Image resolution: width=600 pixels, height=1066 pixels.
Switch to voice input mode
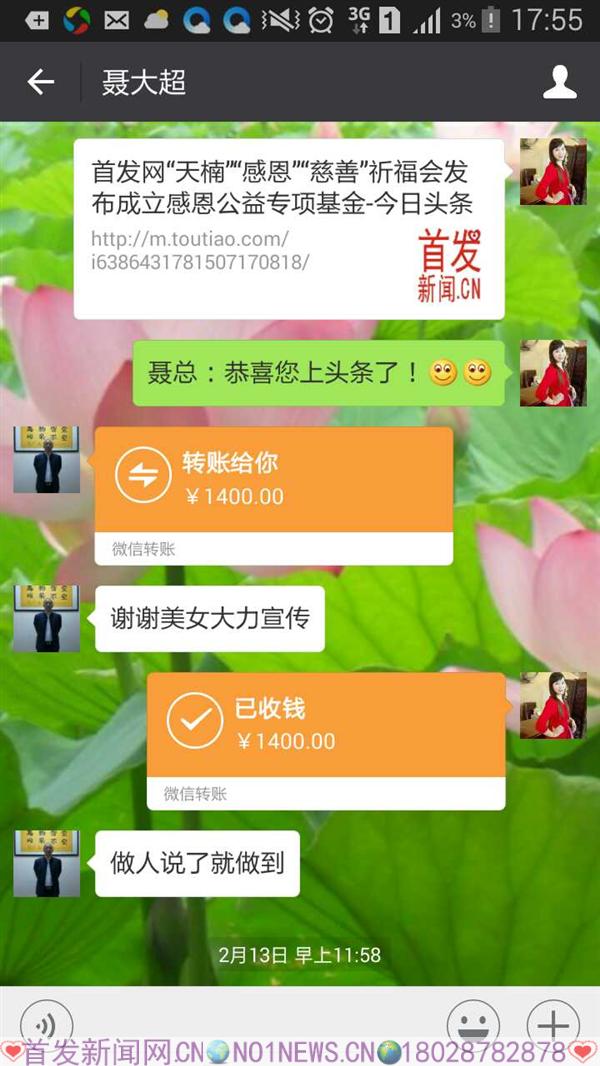[x=45, y=1024]
